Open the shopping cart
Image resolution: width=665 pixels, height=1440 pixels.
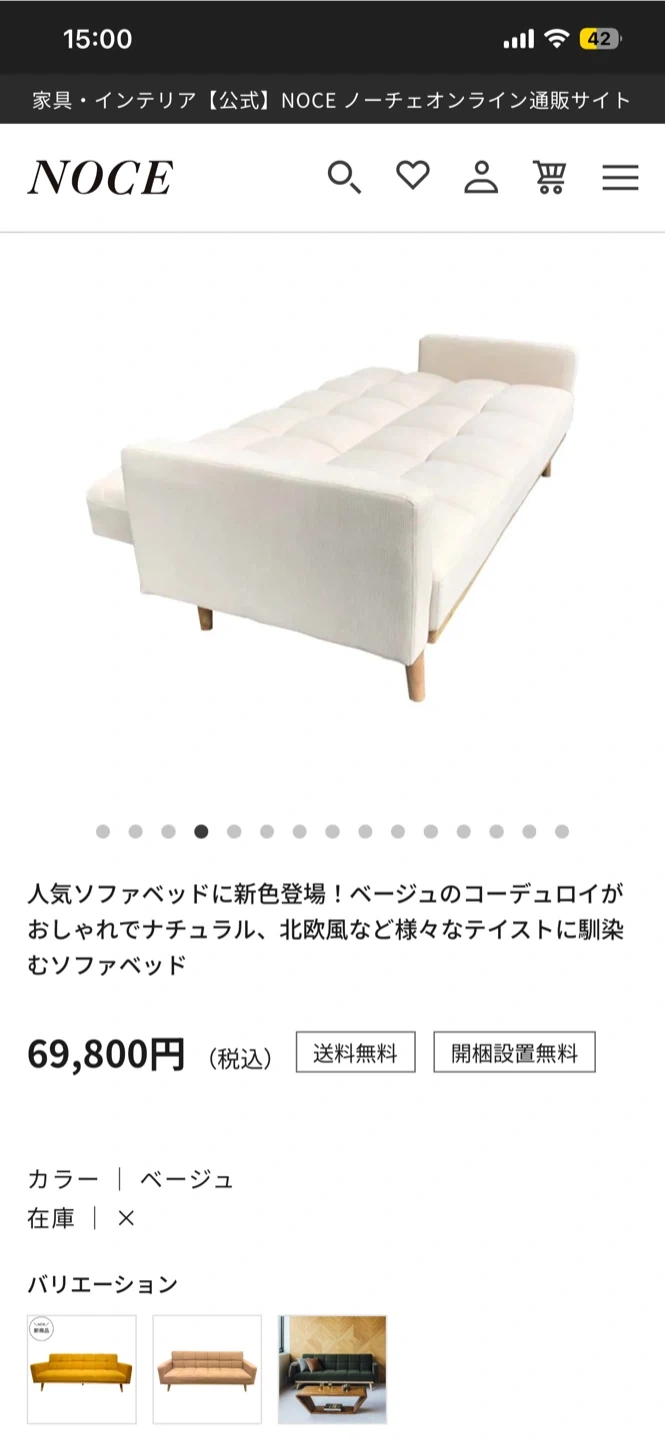tap(549, 177)
